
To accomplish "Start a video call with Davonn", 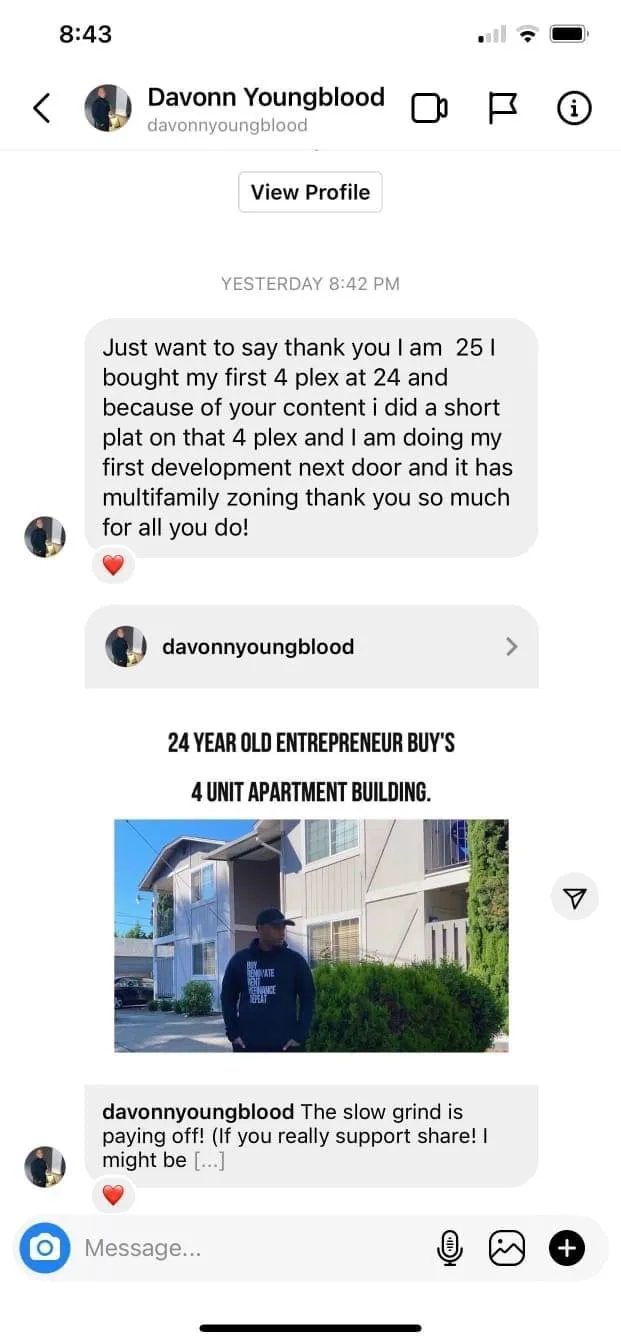I will pyautogui.click(x=429, y=108).
